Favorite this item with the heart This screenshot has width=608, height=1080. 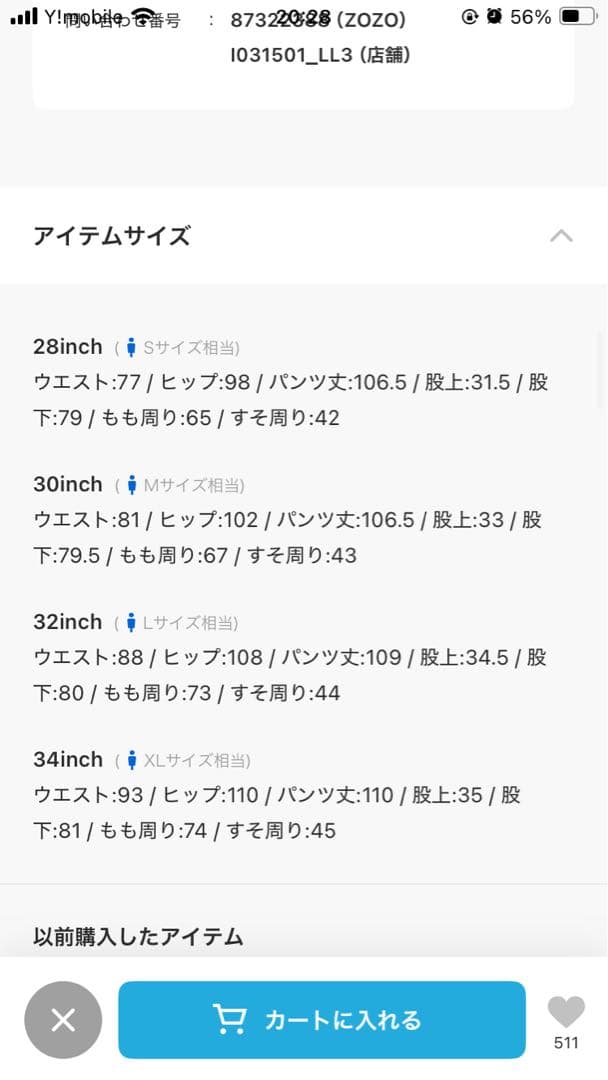click(x=566, y=1012)
